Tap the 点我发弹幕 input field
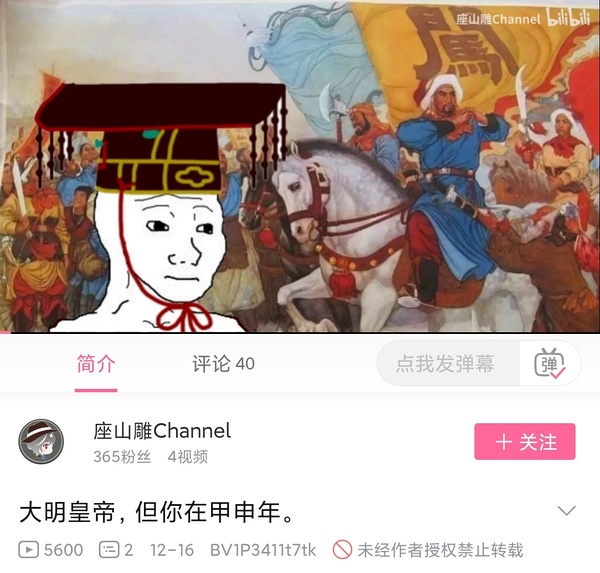 (445, 364)
